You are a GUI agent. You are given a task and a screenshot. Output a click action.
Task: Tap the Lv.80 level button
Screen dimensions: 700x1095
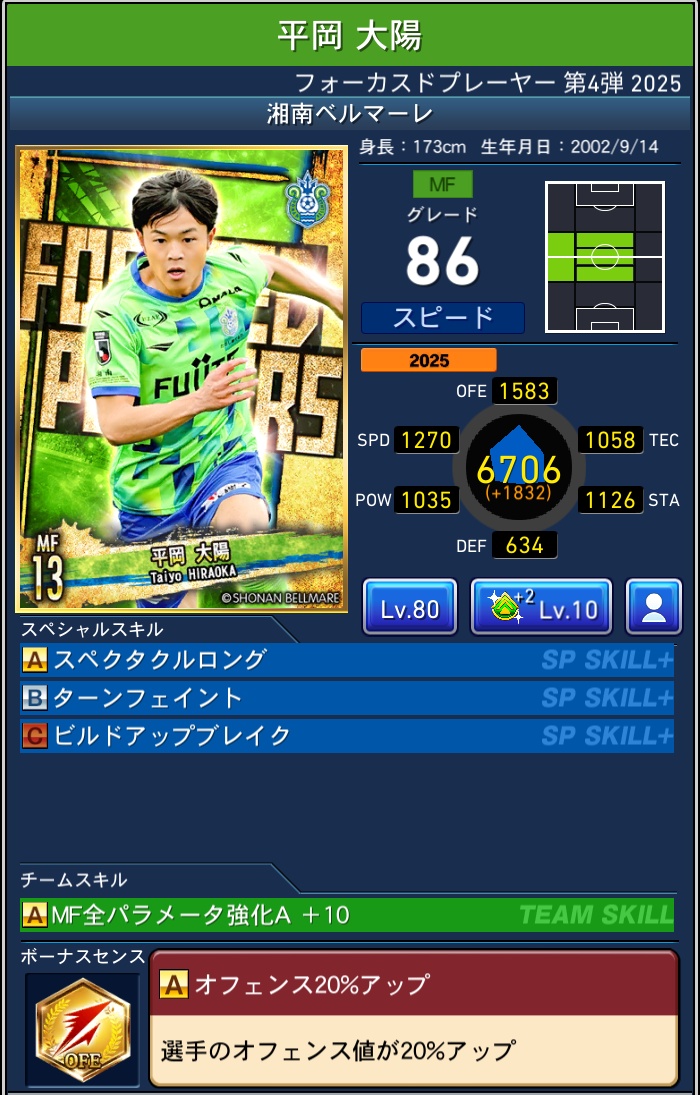point(410,607)
